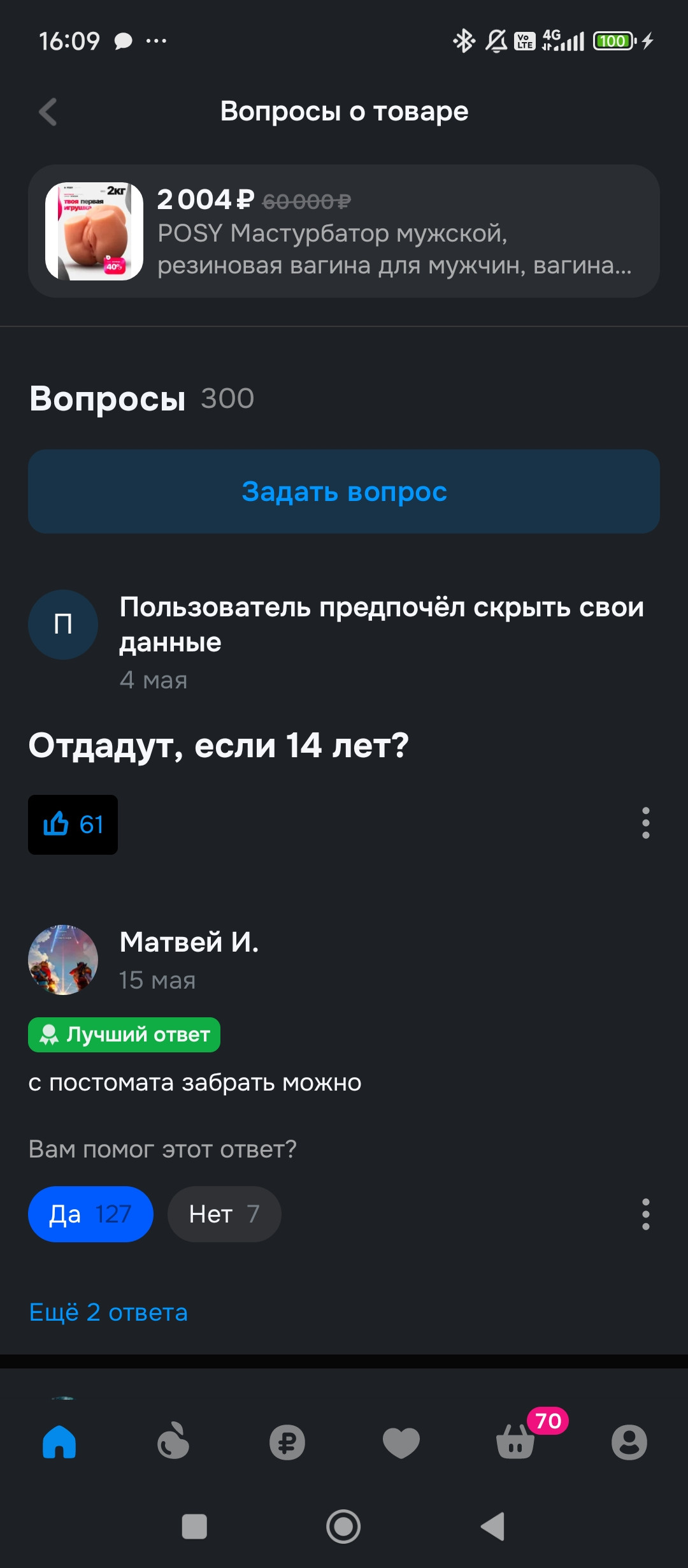Open recent apps from navigation bar

(194, 1527)
